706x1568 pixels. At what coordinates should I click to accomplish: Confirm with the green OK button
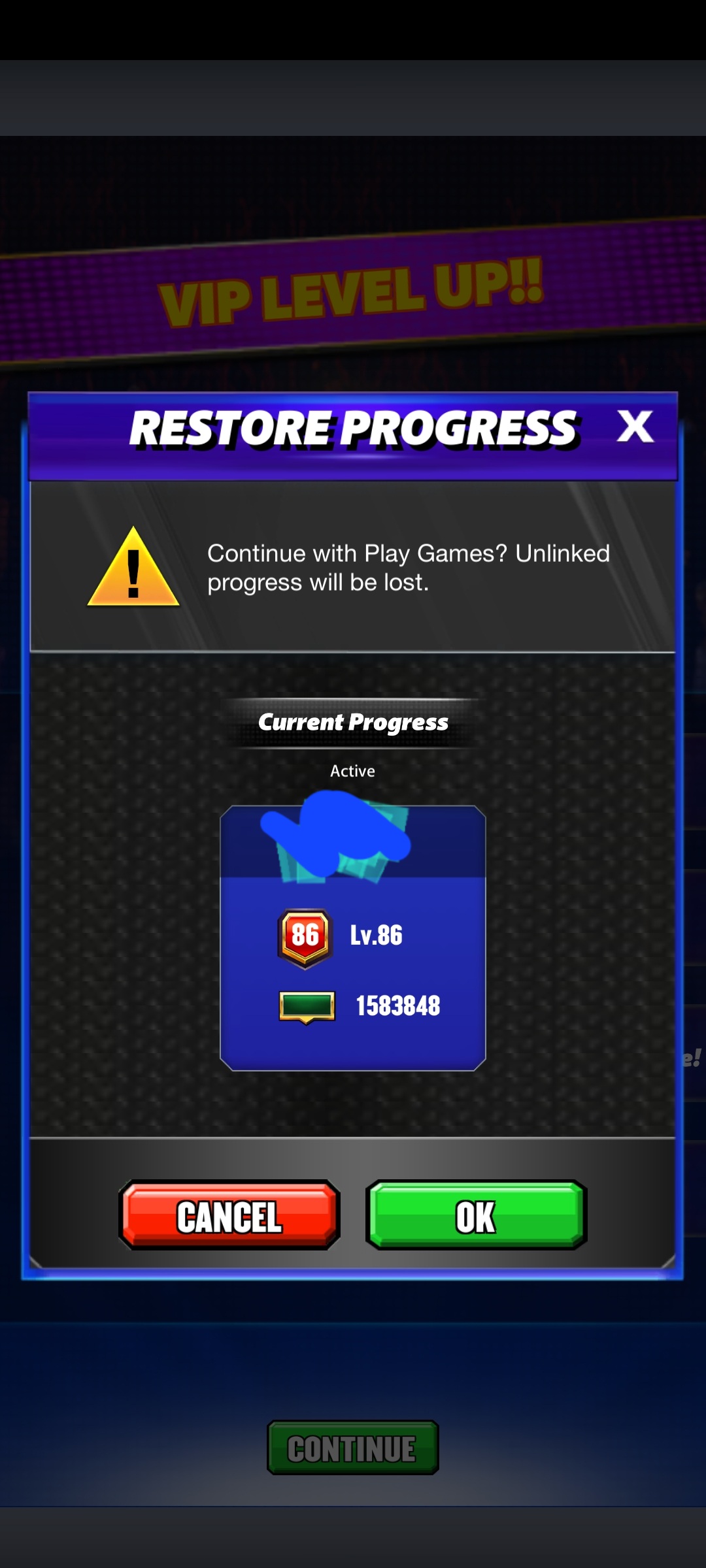pyautogui.click(x=476, y=1216)
